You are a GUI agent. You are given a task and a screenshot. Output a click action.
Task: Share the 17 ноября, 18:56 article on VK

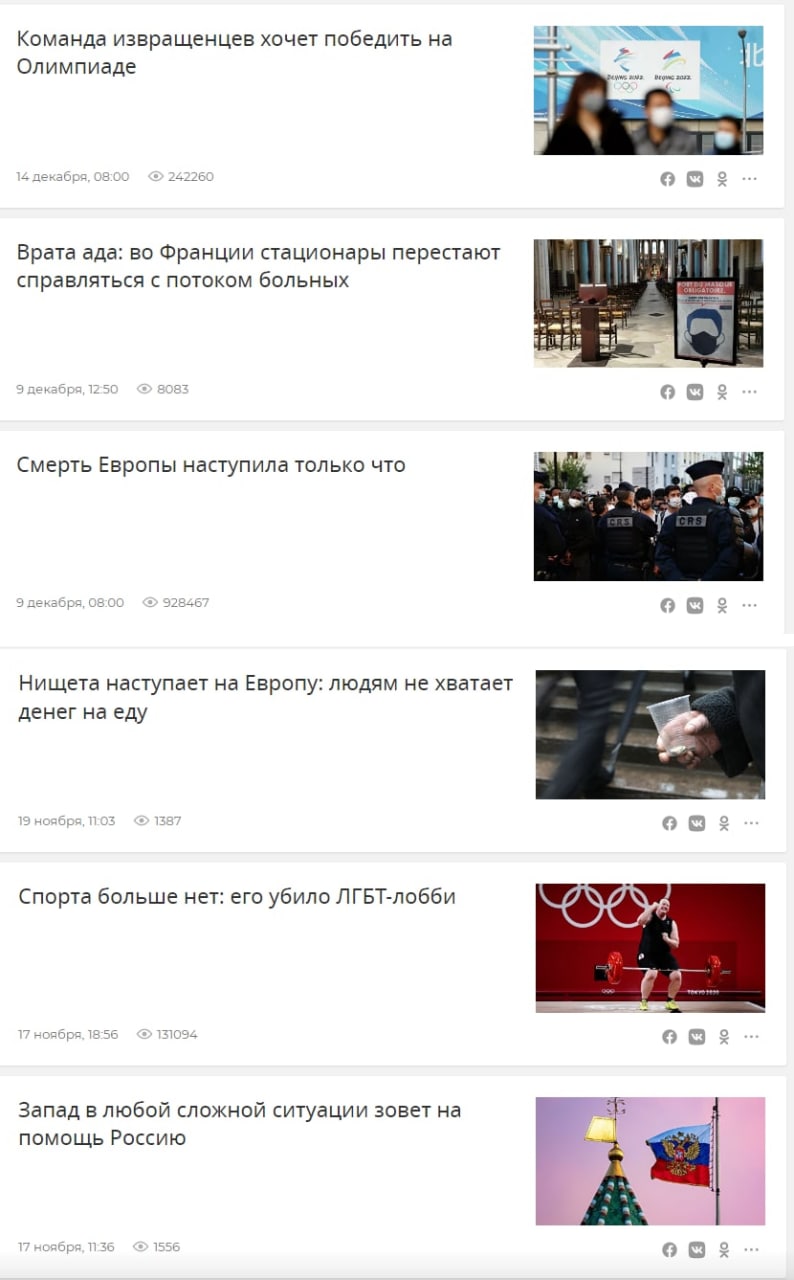tap(697, 1037)
